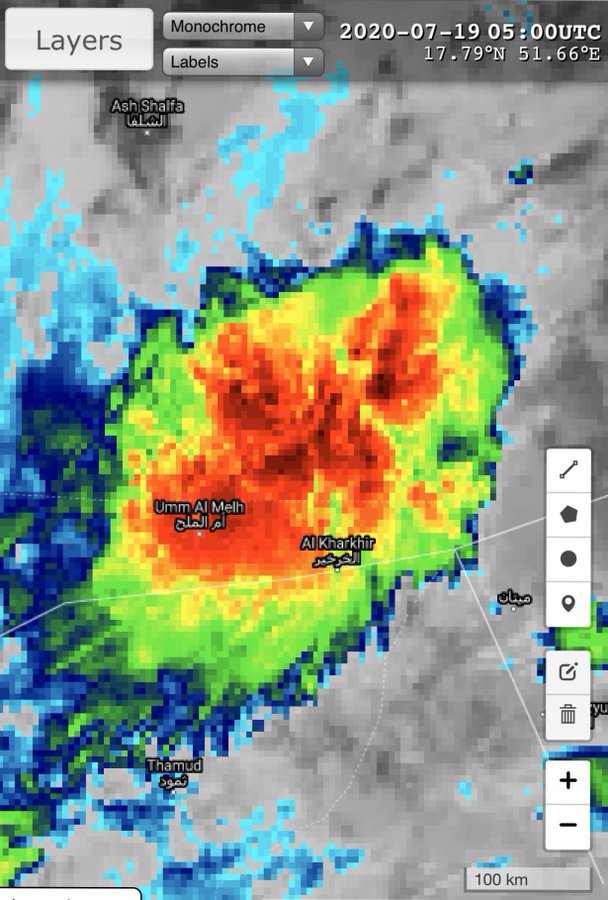This screenshot has height=900, width=608.
Task: Open the Layers panel
Action: pos(79,41)
